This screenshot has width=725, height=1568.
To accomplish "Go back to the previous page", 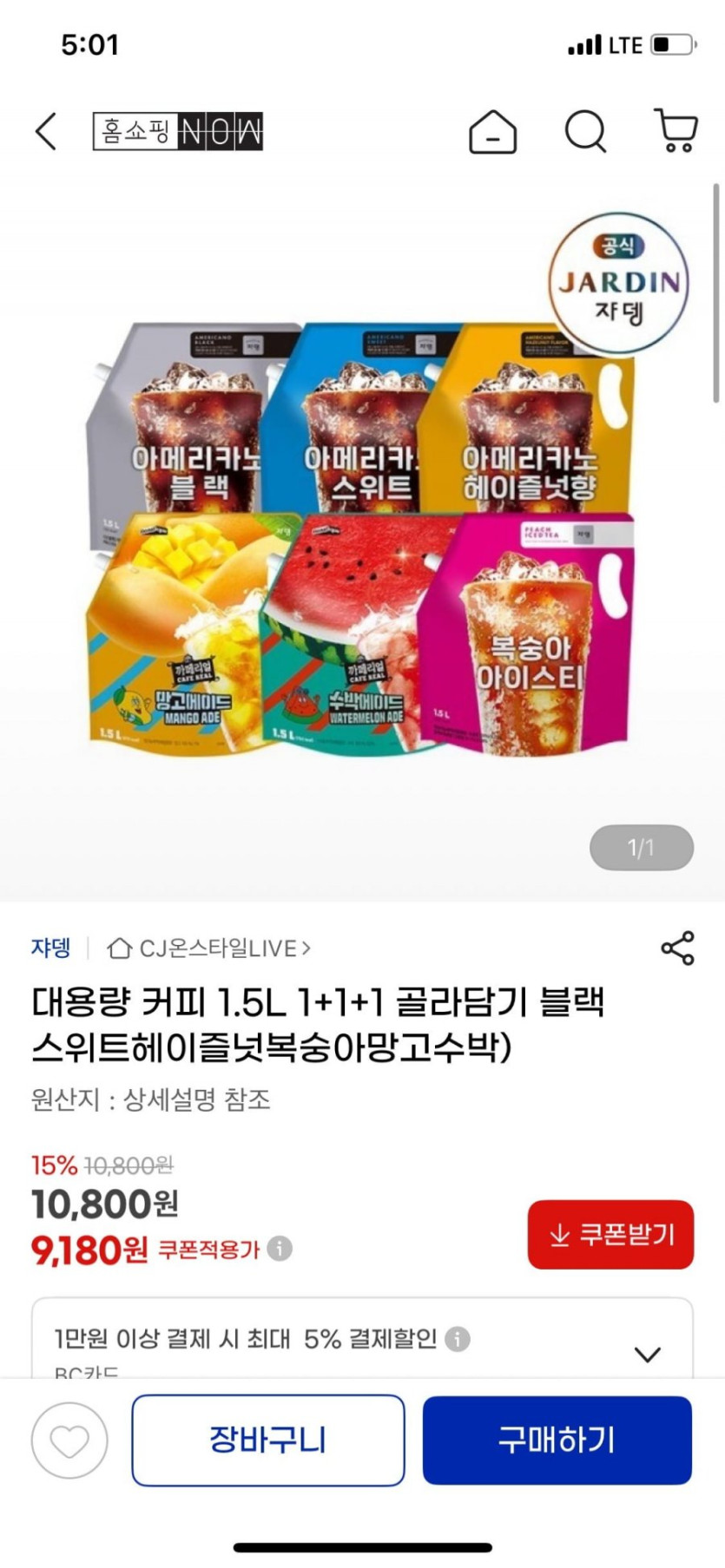I will [46, 132].
